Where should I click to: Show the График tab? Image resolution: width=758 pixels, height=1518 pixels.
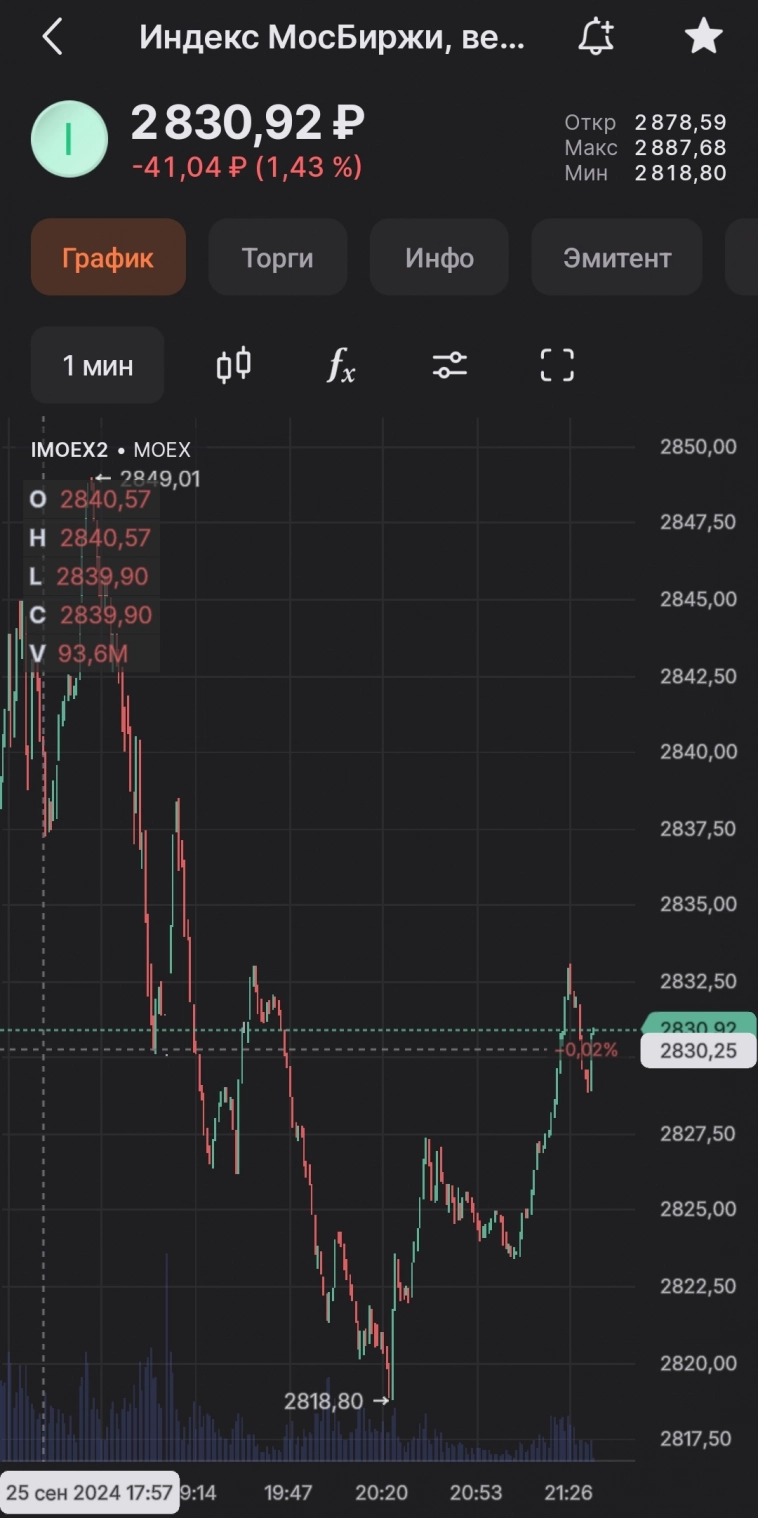108,258
